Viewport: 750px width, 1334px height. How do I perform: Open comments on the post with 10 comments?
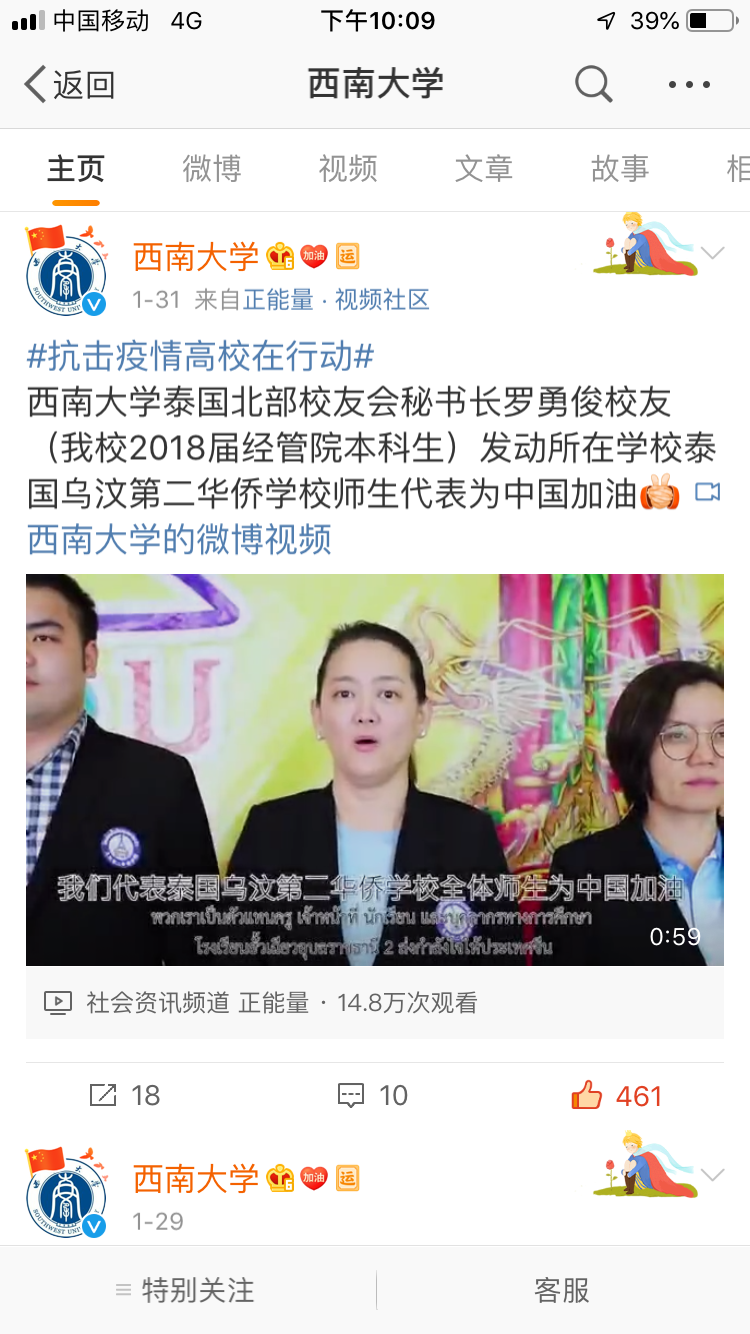(374, 1096)
